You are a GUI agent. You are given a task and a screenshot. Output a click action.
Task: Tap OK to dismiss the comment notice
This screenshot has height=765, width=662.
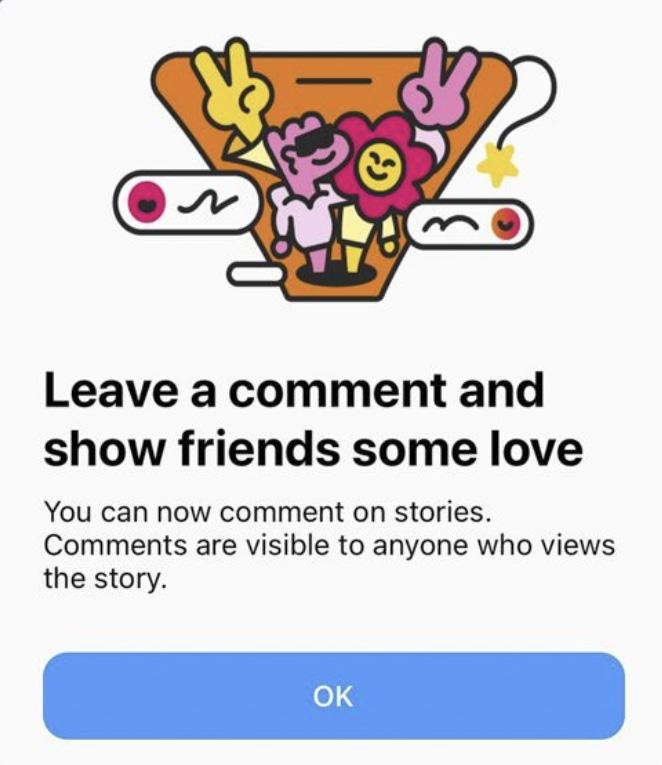333,696
